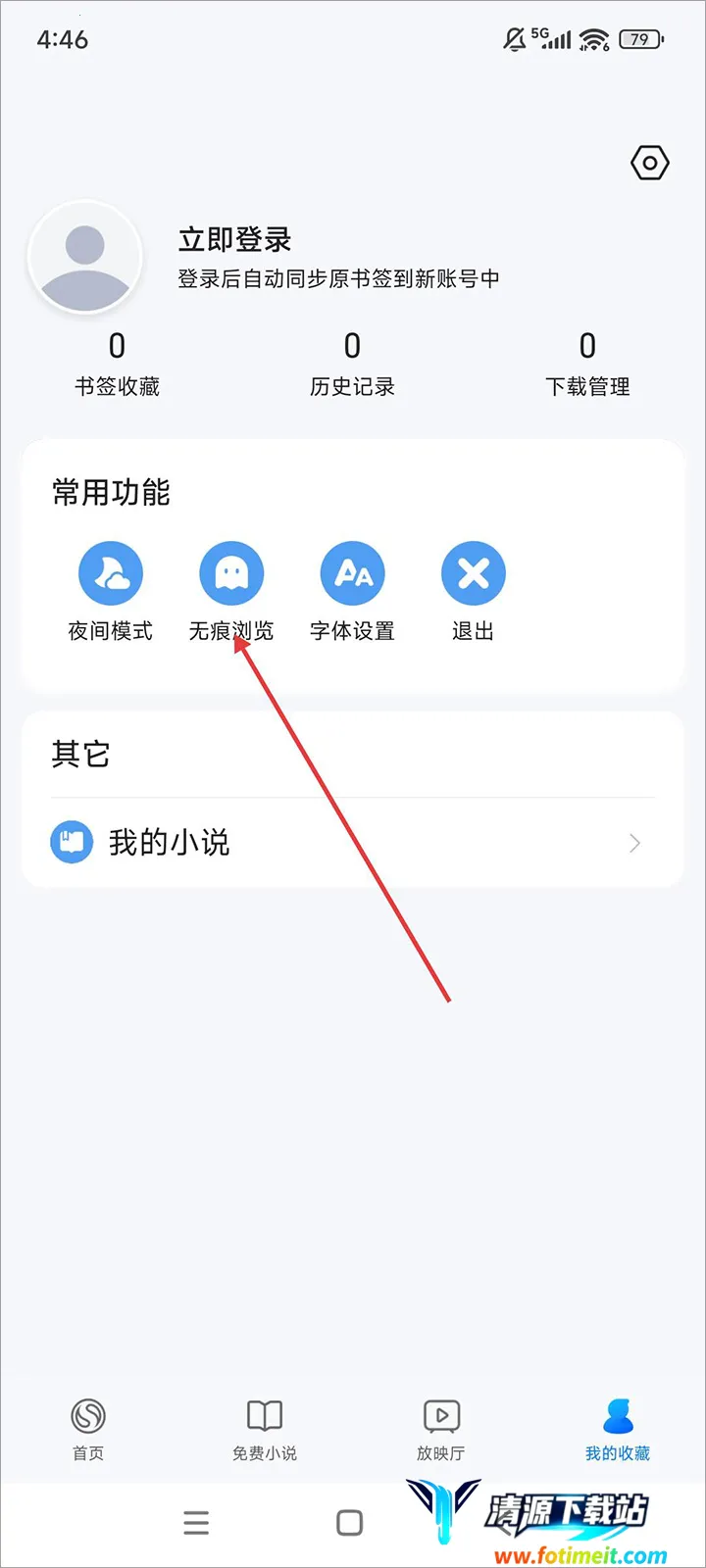Toggle incognito browsing mode
Image resolution: width=706 pixels, height=1568 pixels.
click(x=231, y=572)
